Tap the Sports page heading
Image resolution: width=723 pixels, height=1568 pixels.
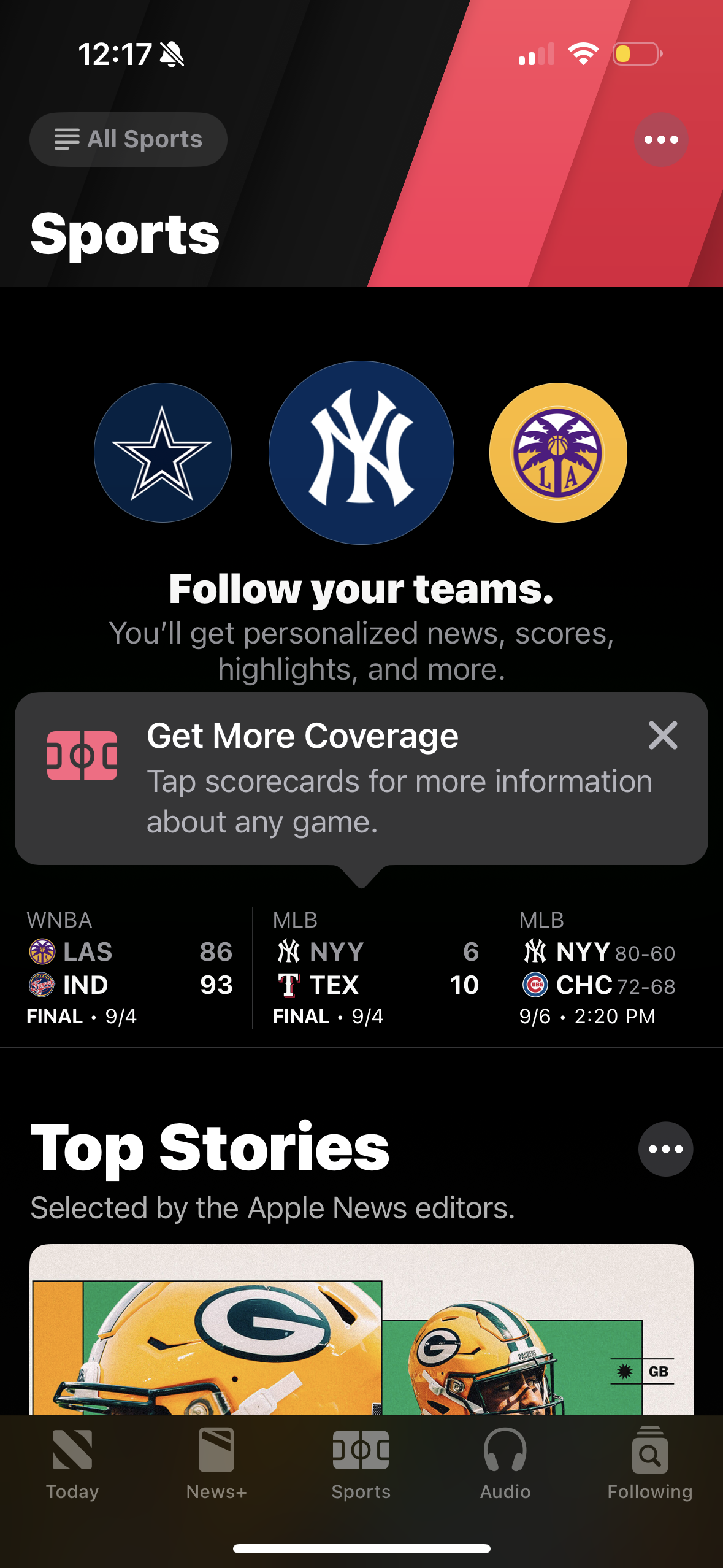pos(124,234)
